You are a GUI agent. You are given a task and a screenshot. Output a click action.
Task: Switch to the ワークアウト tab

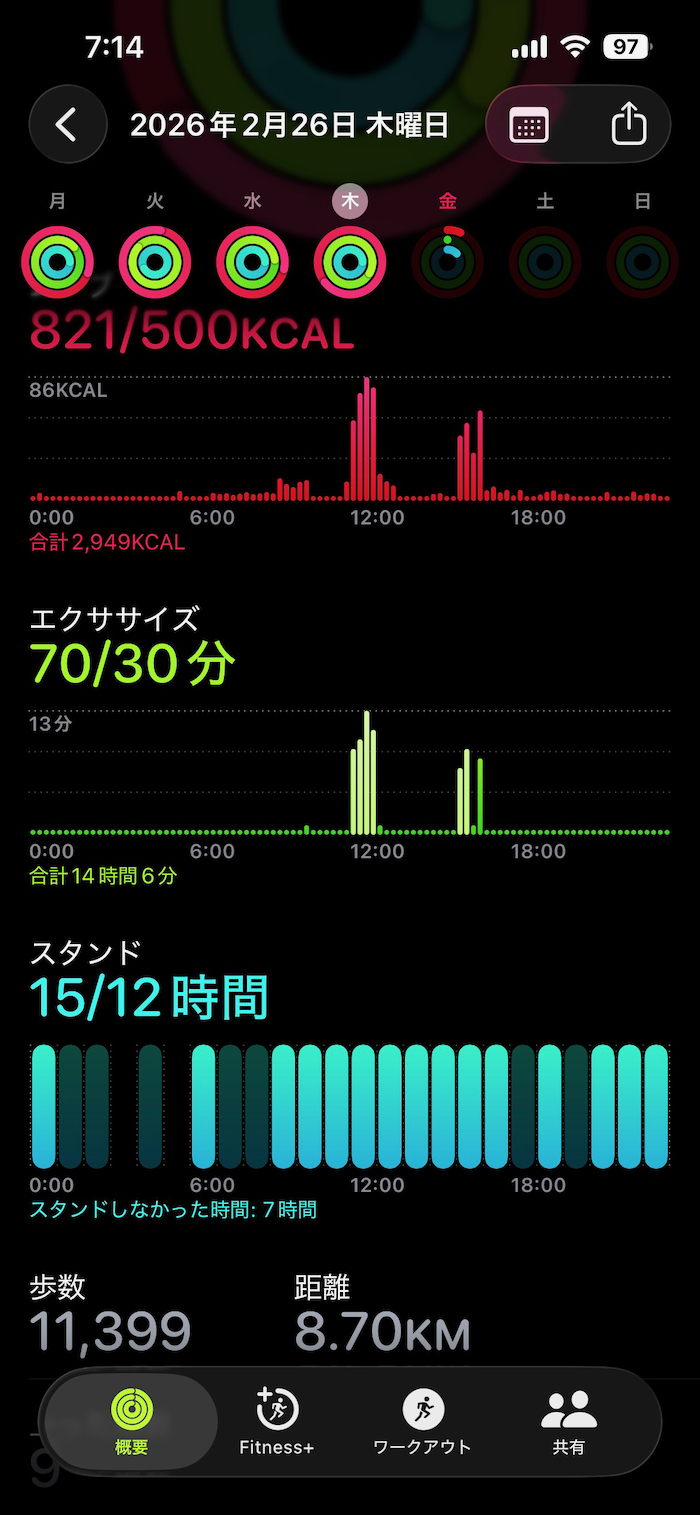tap(421, 1421)
